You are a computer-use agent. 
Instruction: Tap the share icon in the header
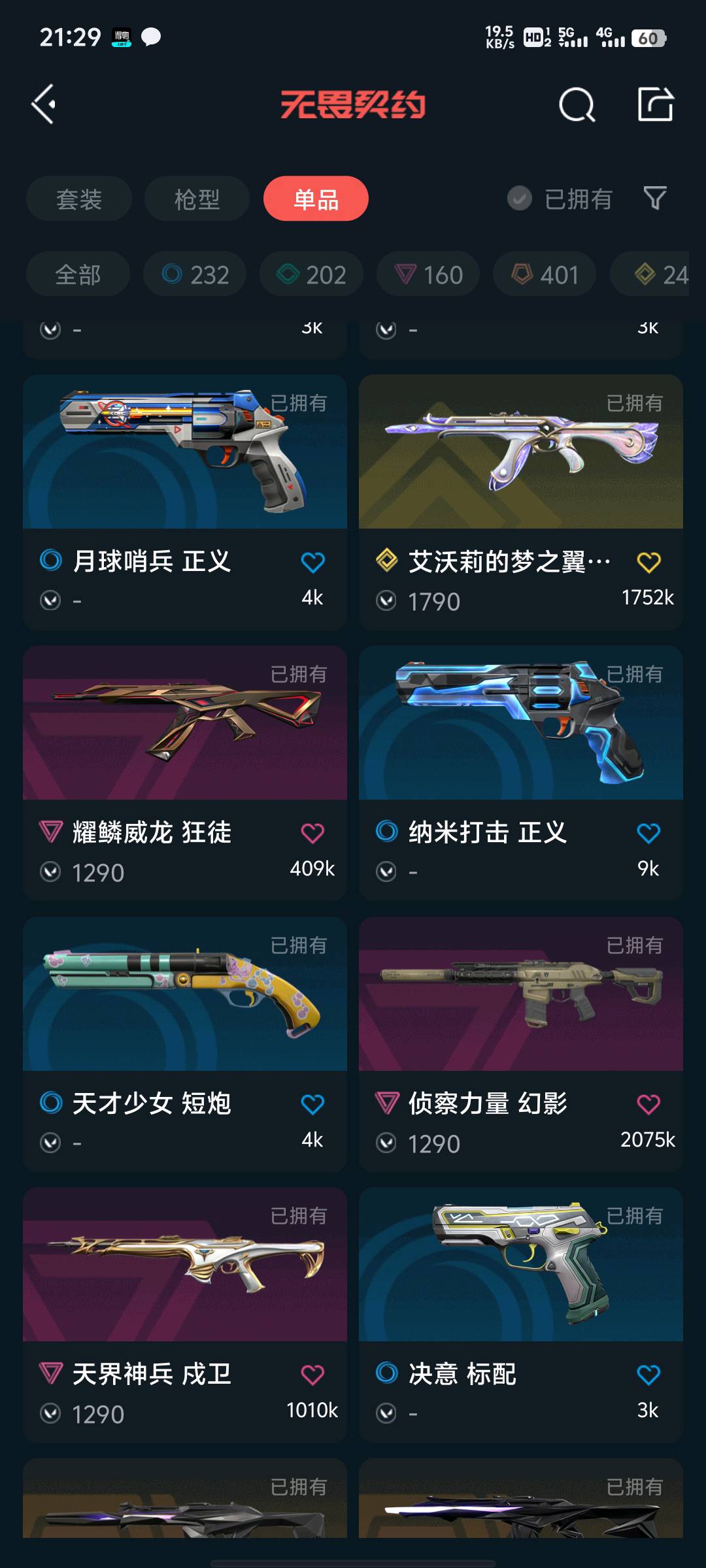pyautogui.click(x=655, y=105)
